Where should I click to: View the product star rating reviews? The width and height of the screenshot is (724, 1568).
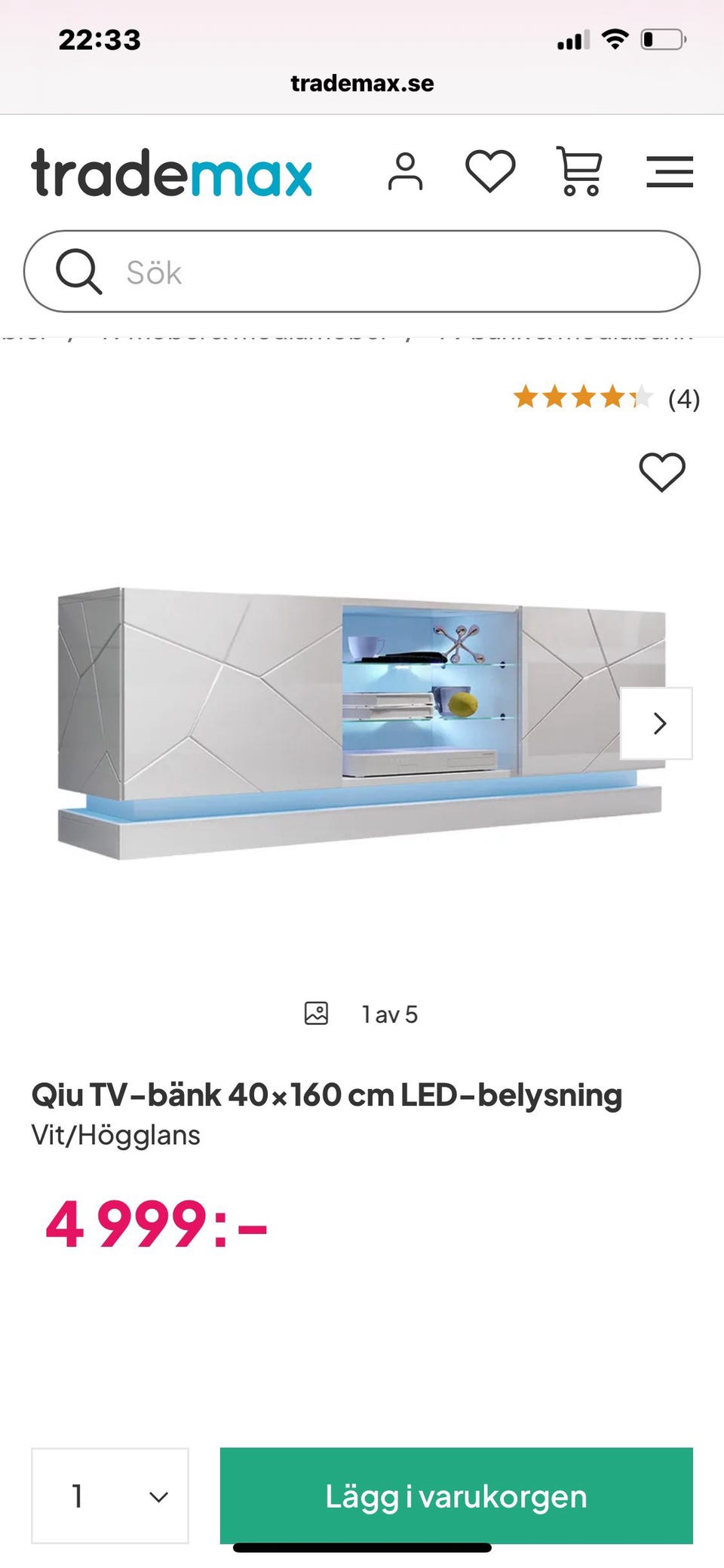click(606, 397)
